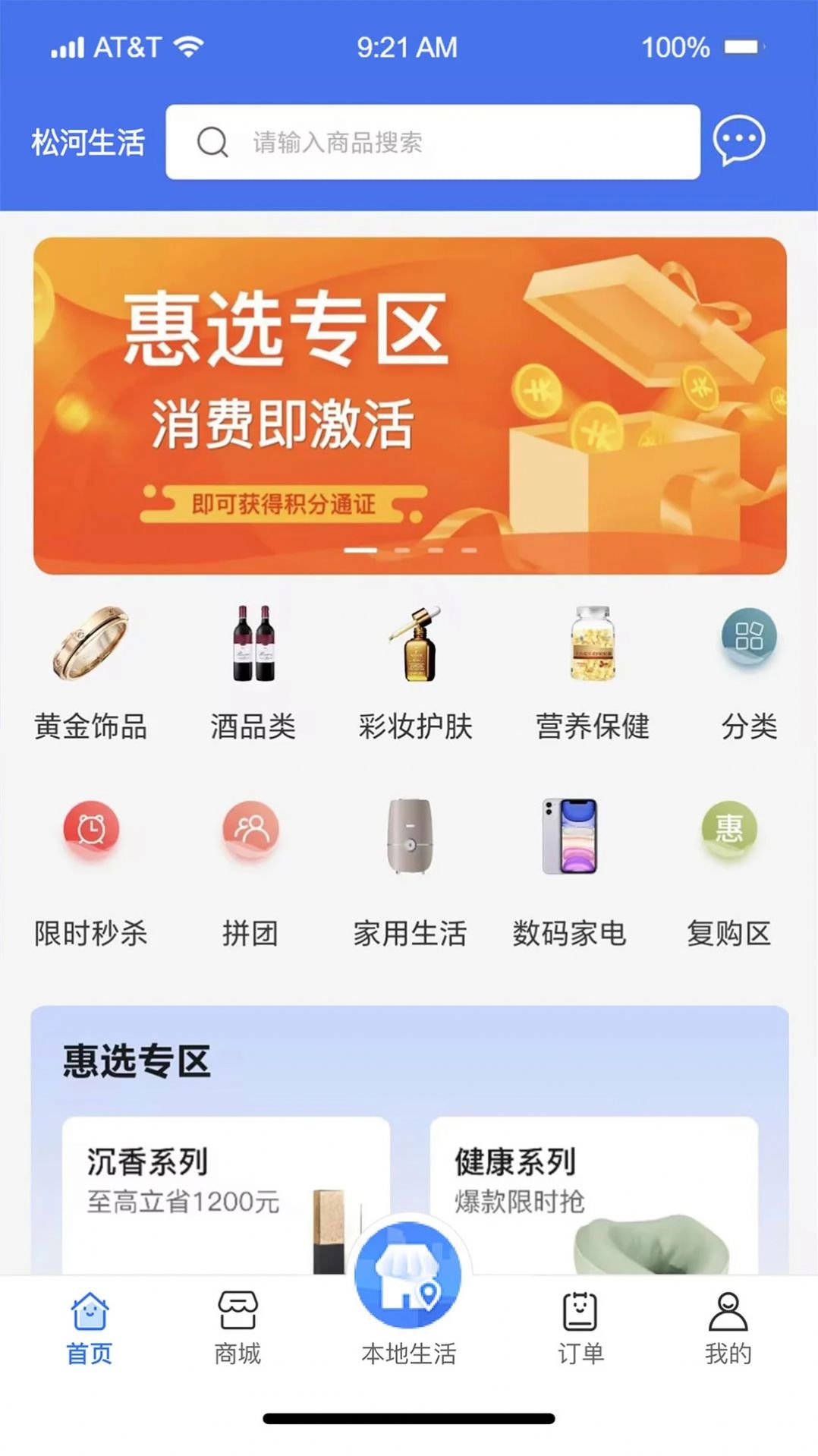Viewport: 818px width, 1456px height.
Task: Tap the product search input field
Action: (x=433, y=143)
